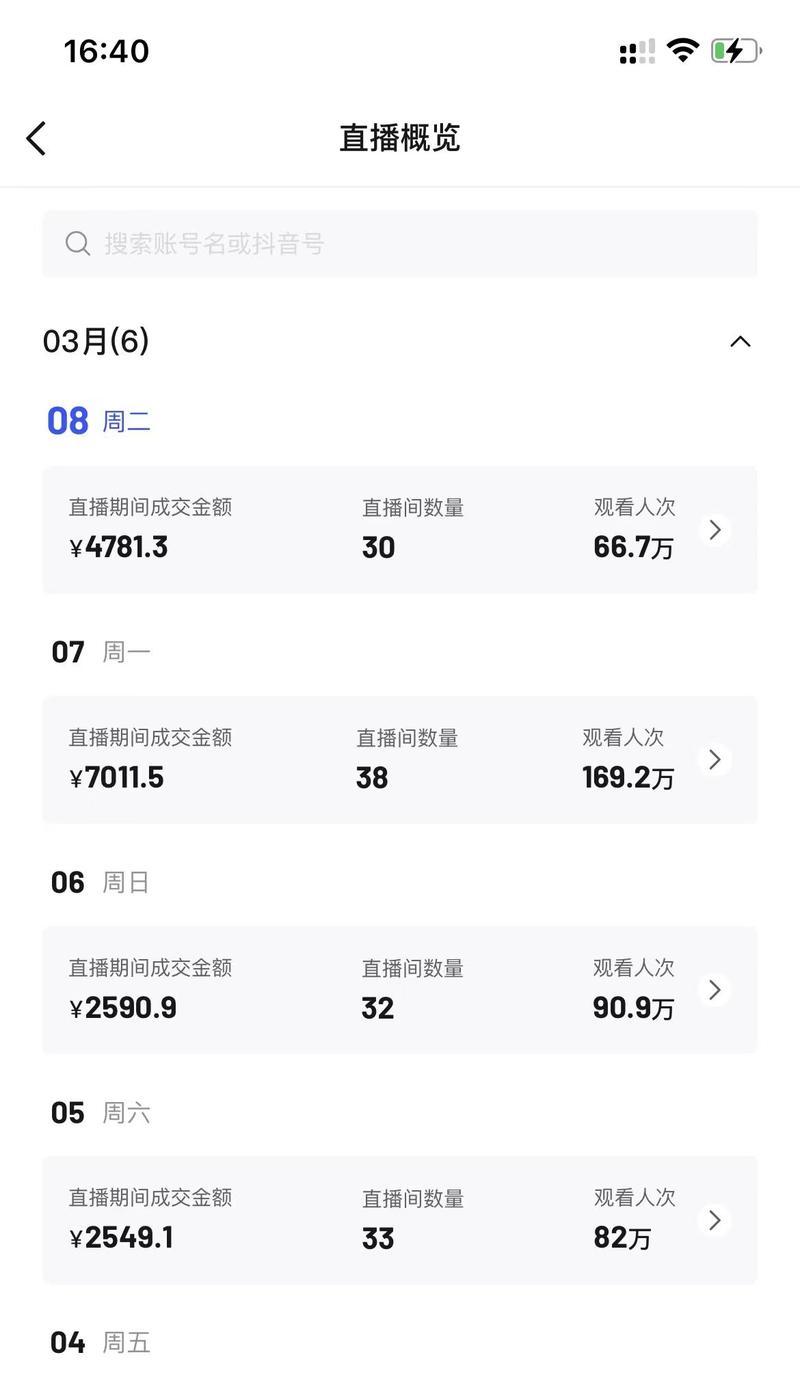
Task: Go back from 直播概览 page
Action: point(37,138)
